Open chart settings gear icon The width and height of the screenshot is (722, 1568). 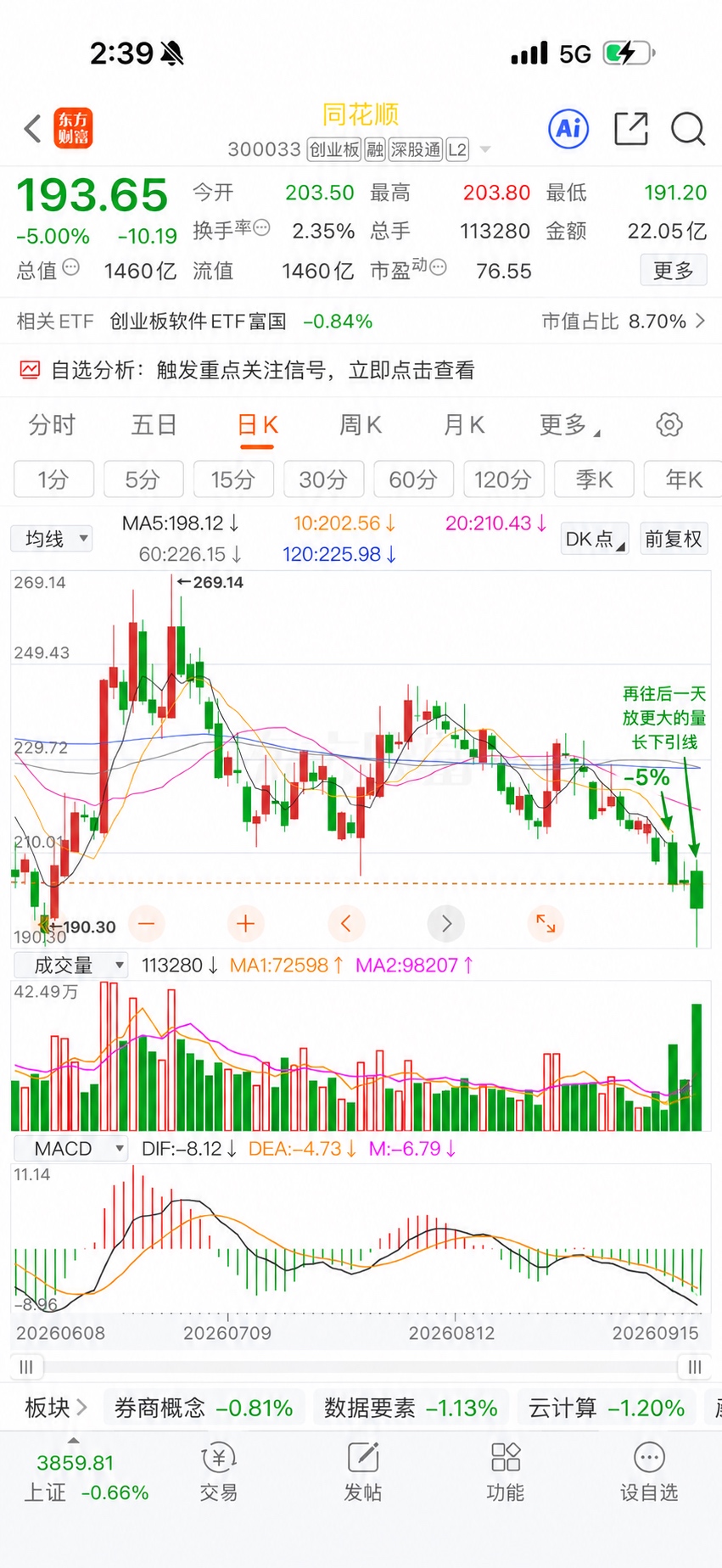[669, 424]
